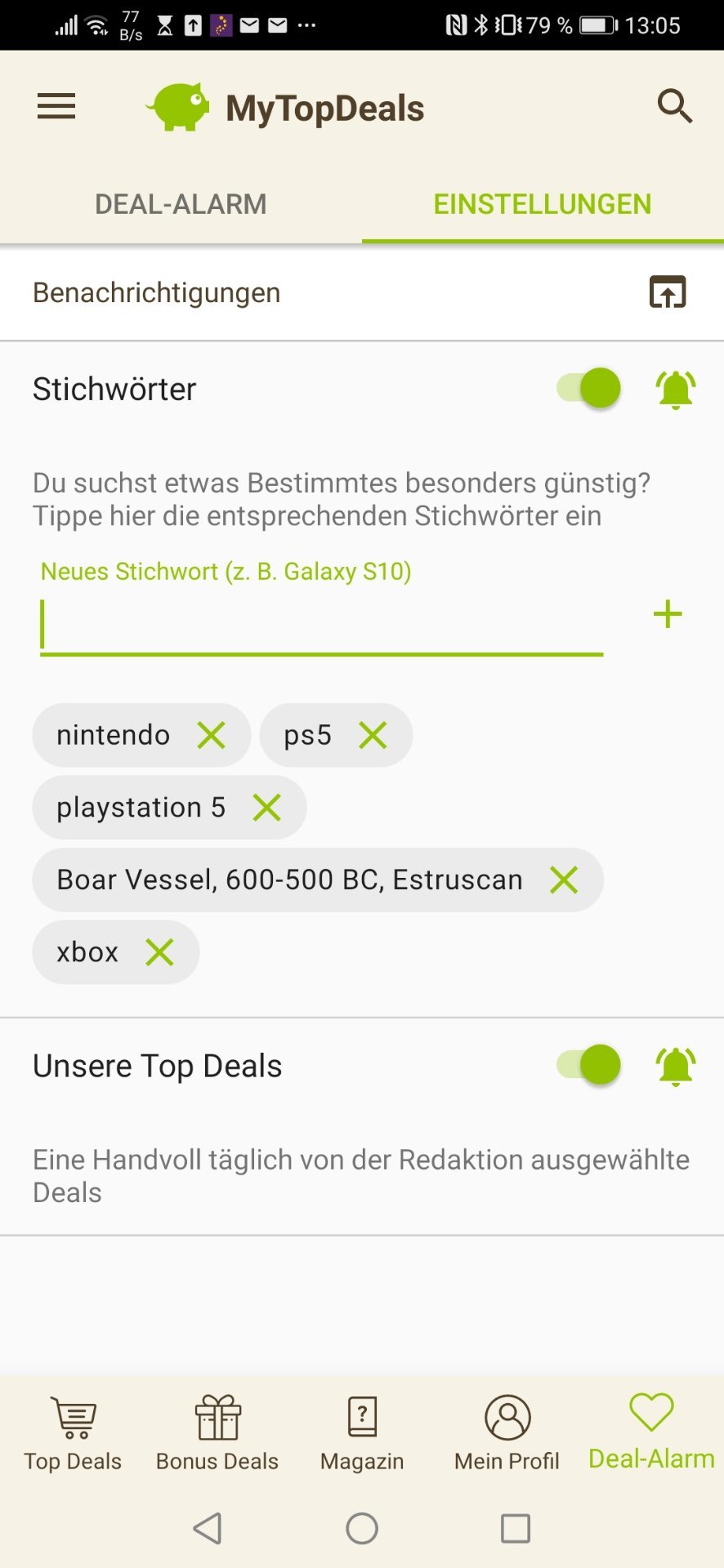This screenshot has height=1568, width=724.
Task: Tap the system back button
Action: click(208, 1528)
